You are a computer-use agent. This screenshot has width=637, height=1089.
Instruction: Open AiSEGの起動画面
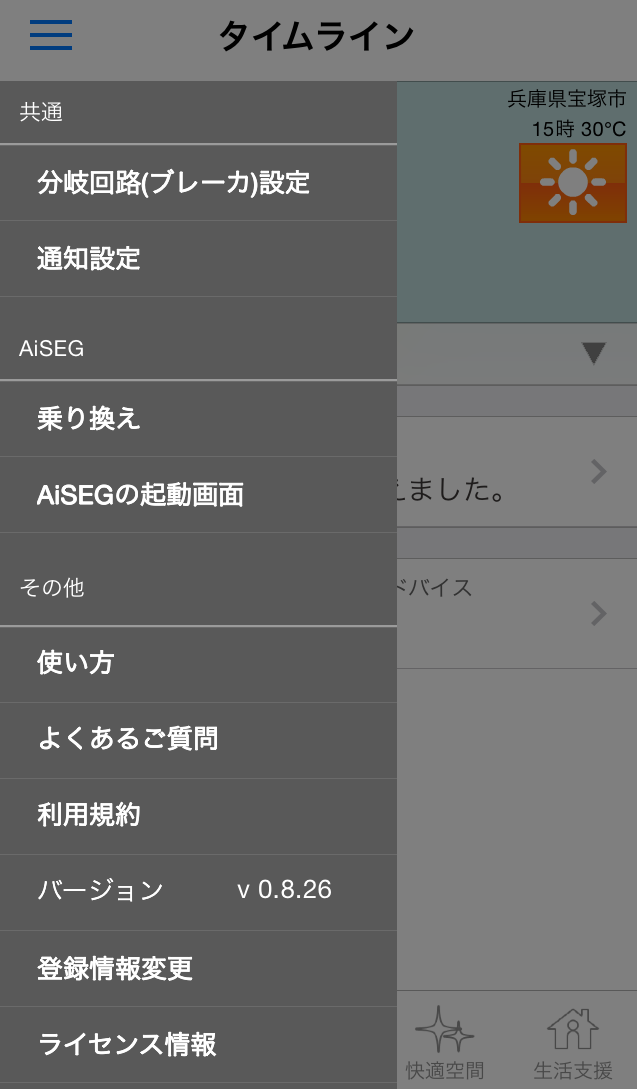pos(141,495)
